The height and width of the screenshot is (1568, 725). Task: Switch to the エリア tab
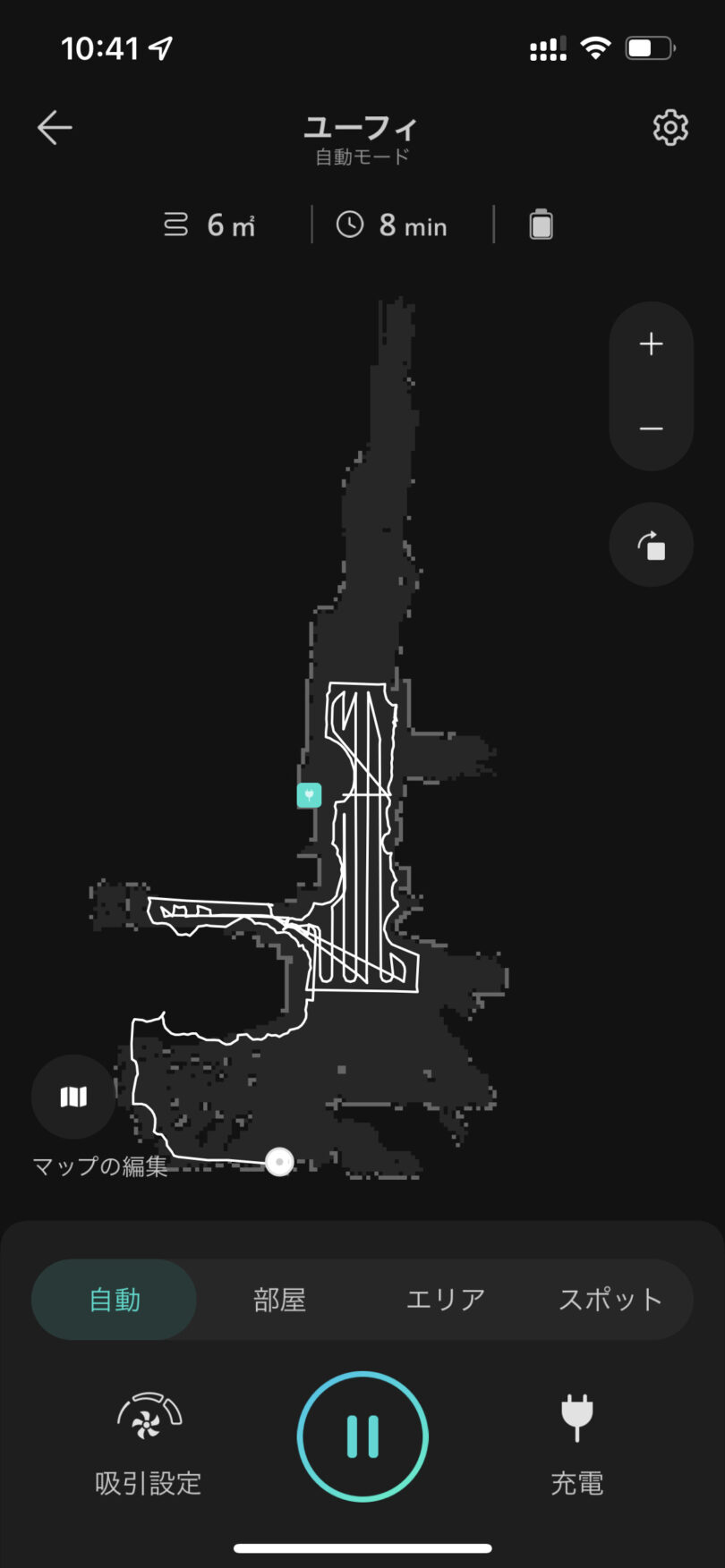click(445, 1300)
